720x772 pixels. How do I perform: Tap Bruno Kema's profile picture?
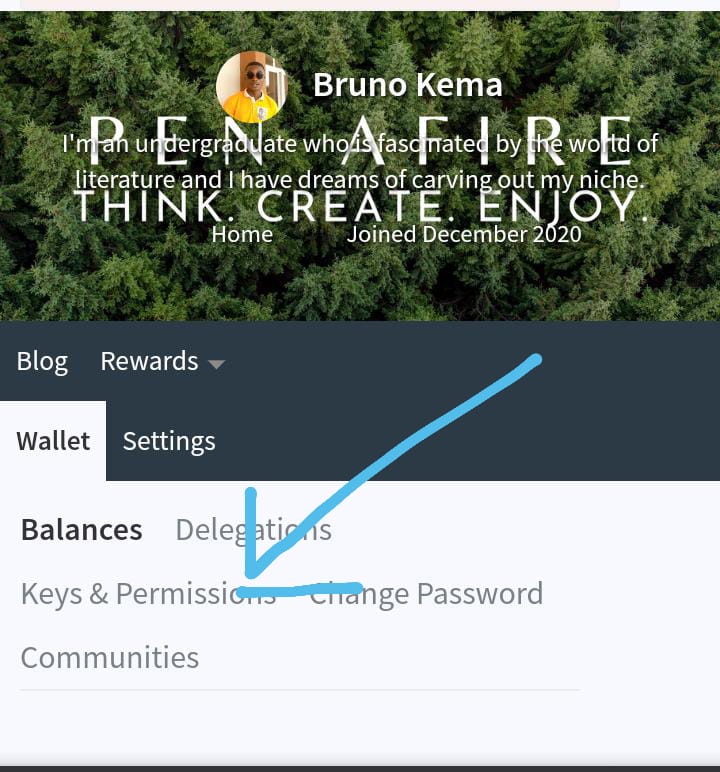tap(251, 87)
